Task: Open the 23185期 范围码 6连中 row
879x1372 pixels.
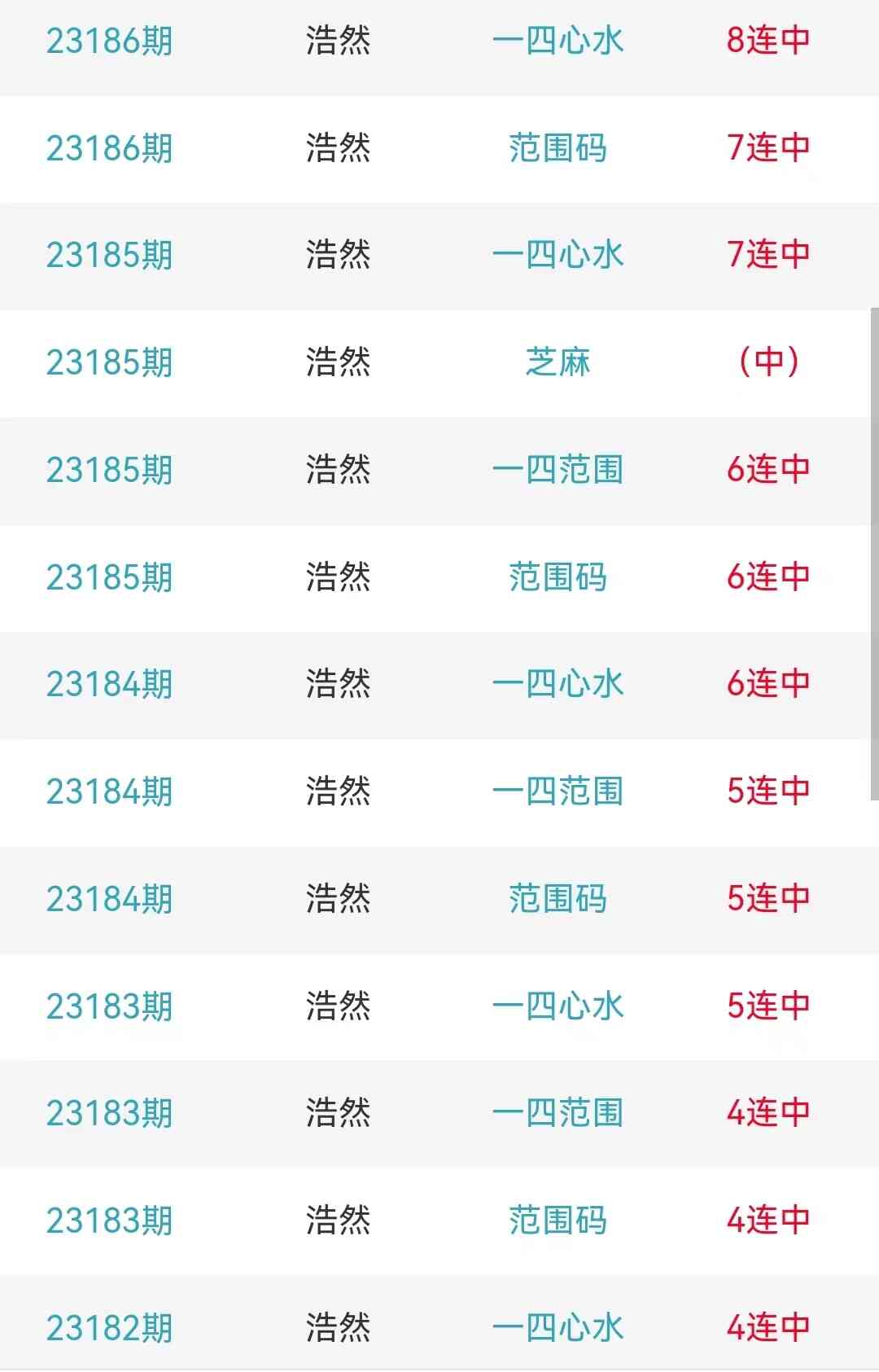Action: 558,577
